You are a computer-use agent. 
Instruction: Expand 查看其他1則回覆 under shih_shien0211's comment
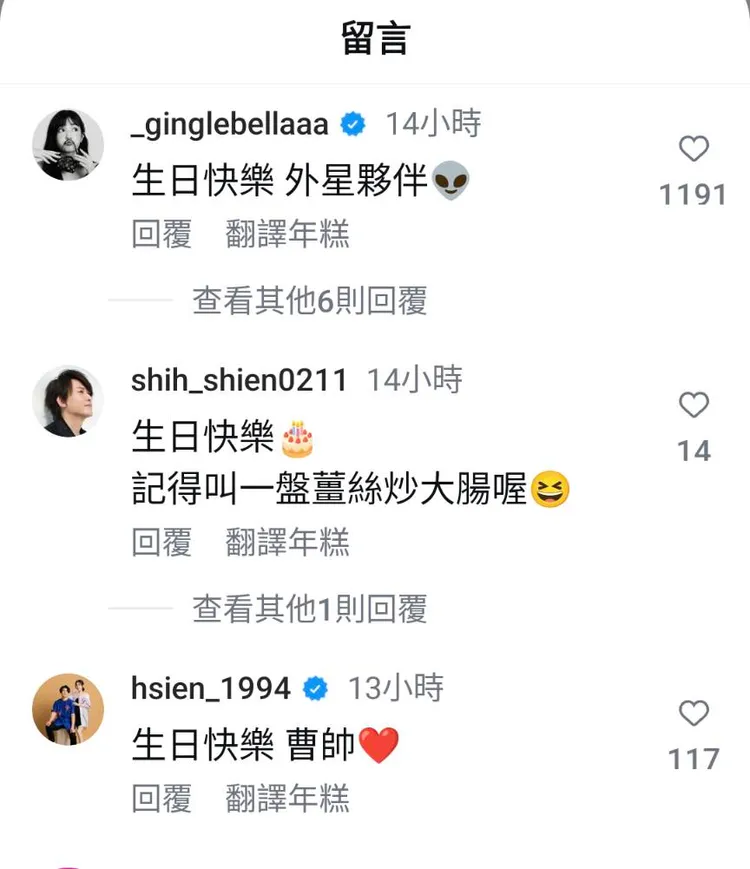[308, 608]
